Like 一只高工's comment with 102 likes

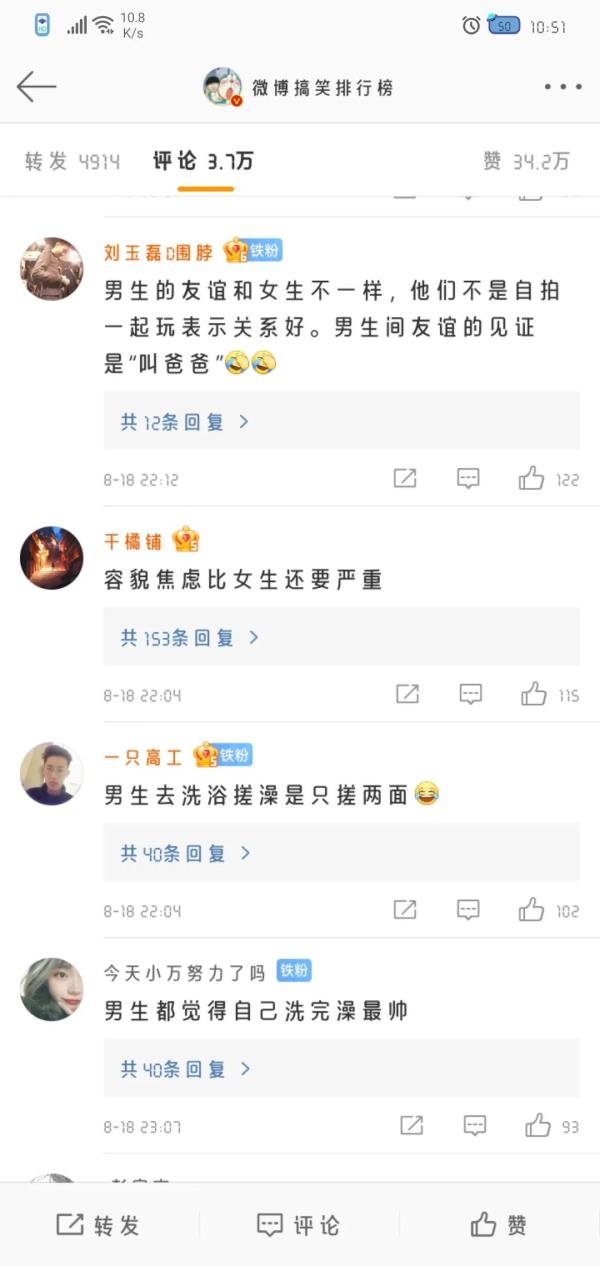(531, 910)
